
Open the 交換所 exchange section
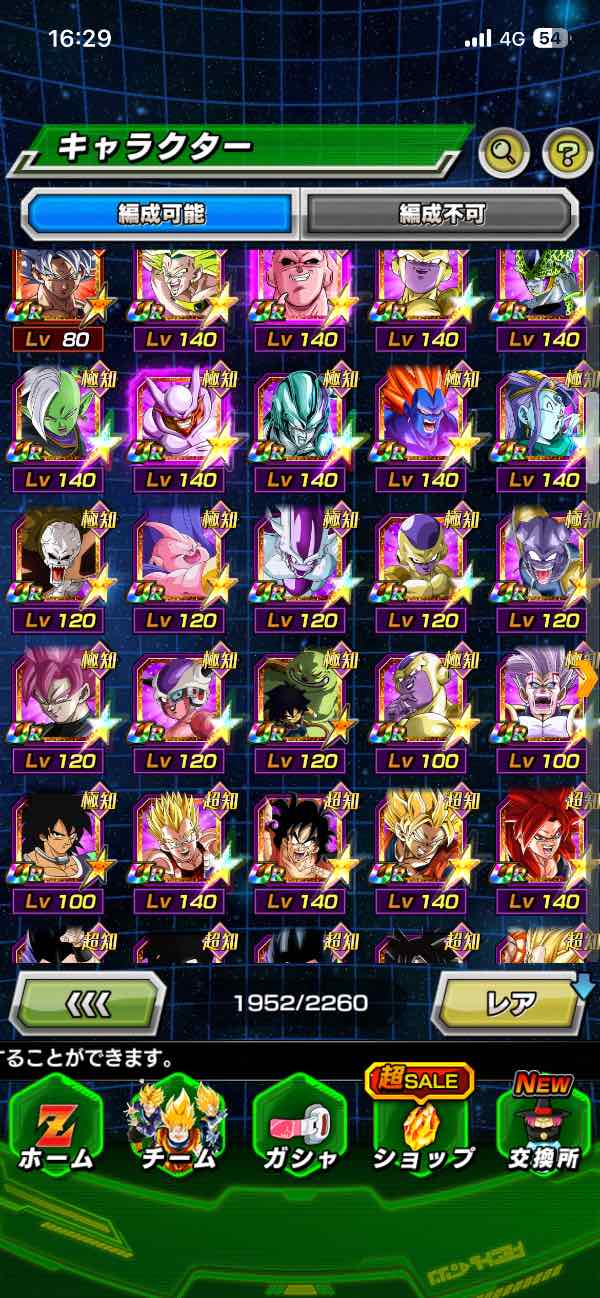[544, 1130]
